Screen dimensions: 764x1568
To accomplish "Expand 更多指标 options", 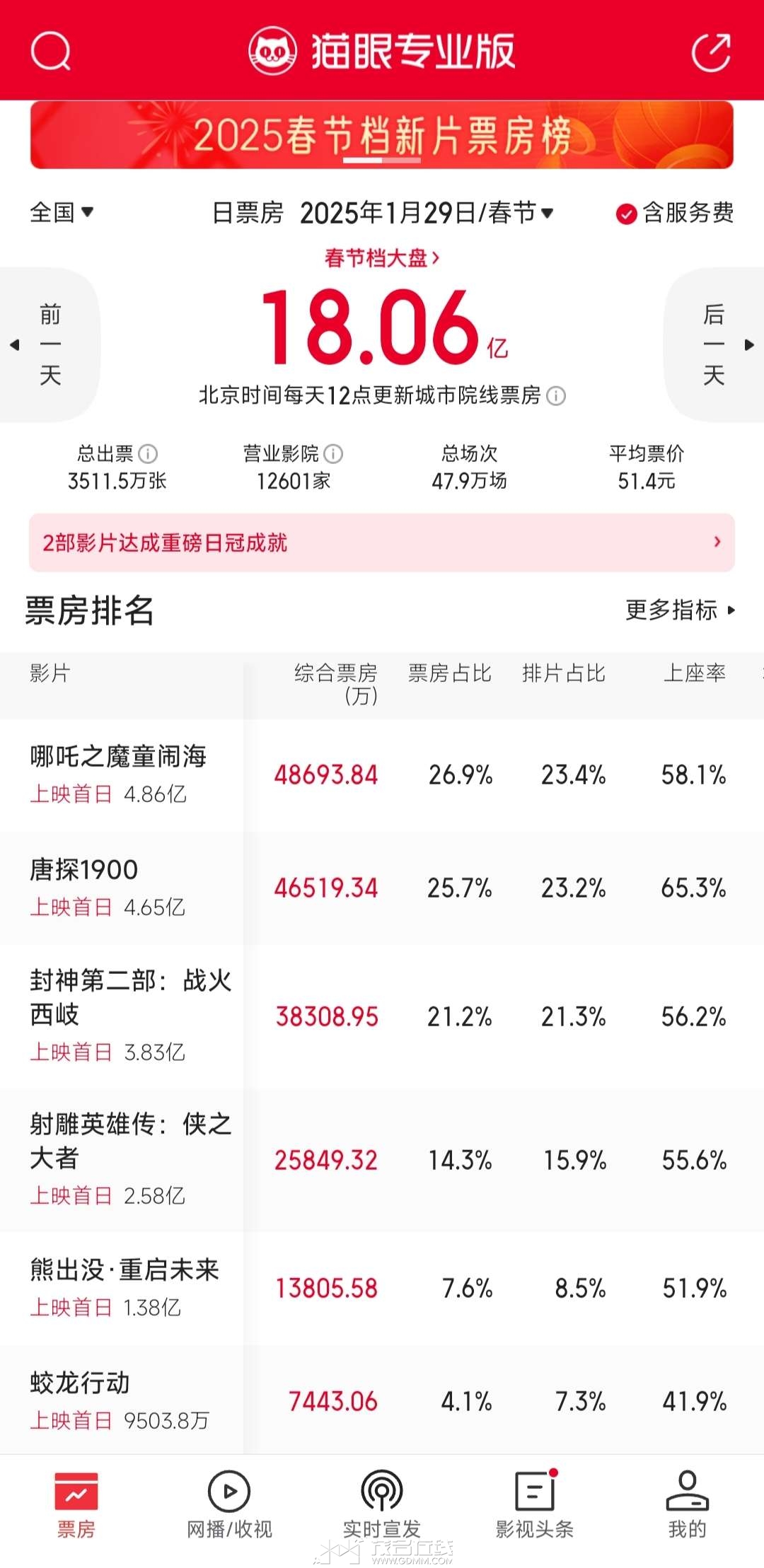I will 680,610.
